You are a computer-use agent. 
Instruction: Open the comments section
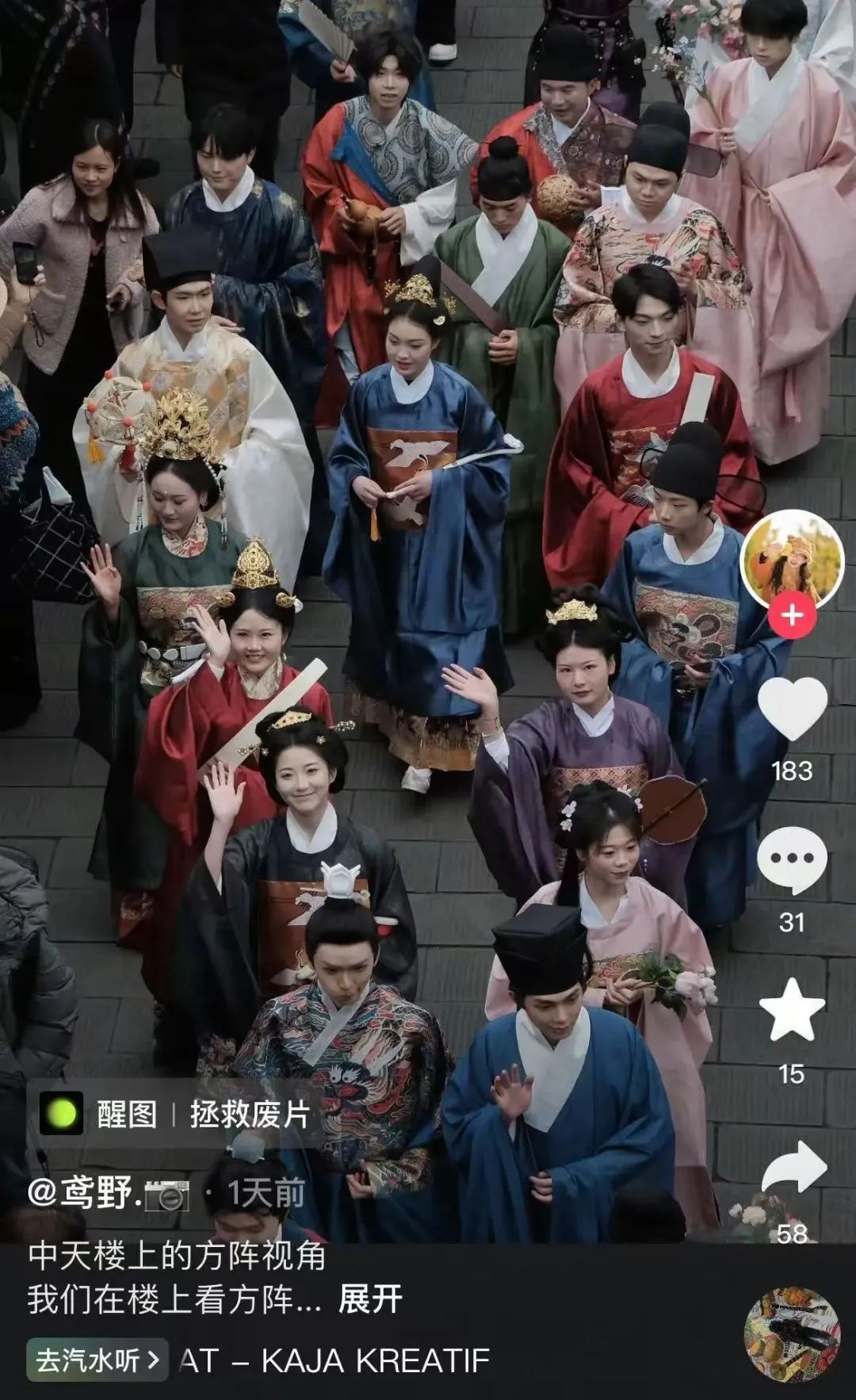(792, 860)
